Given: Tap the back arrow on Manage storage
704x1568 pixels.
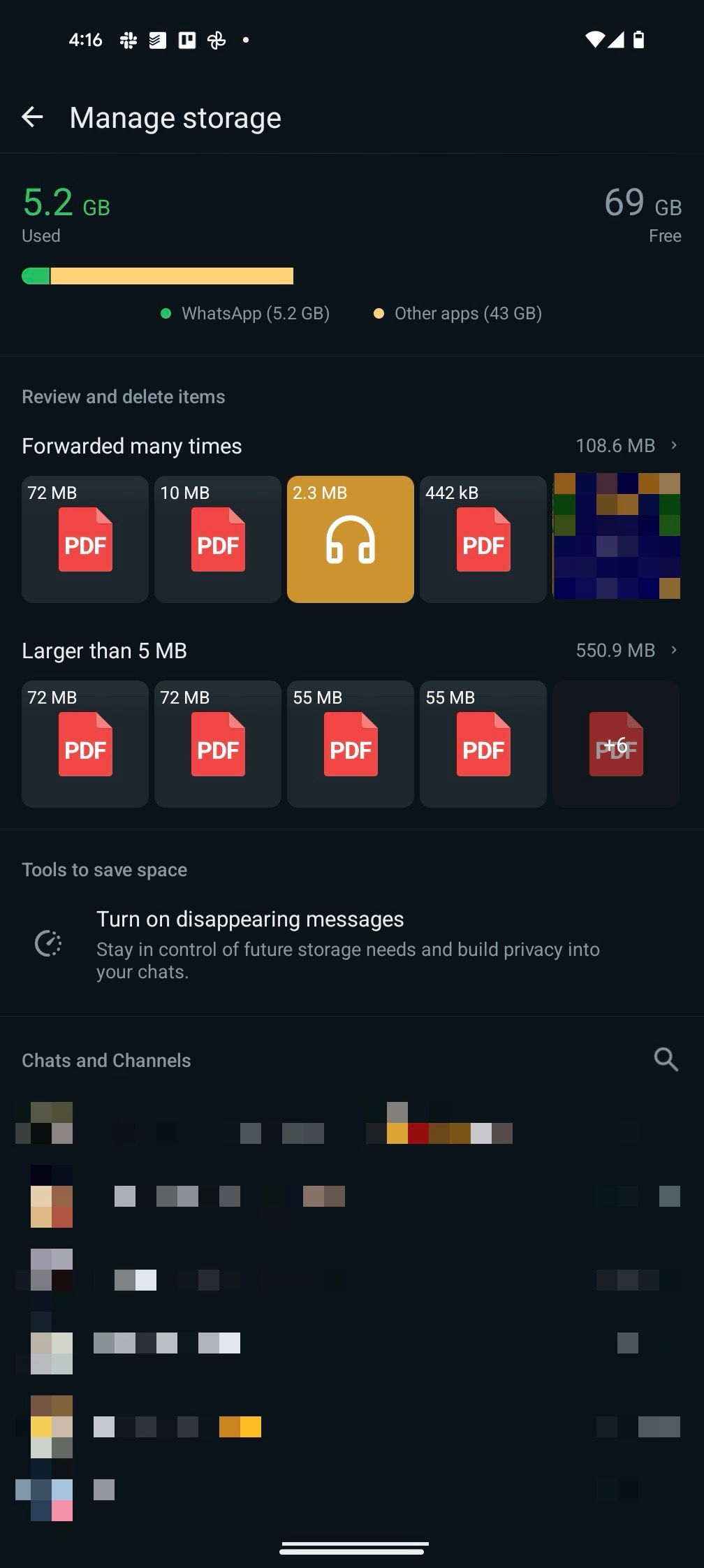Looking at the screenshot, I should point(33,116).
